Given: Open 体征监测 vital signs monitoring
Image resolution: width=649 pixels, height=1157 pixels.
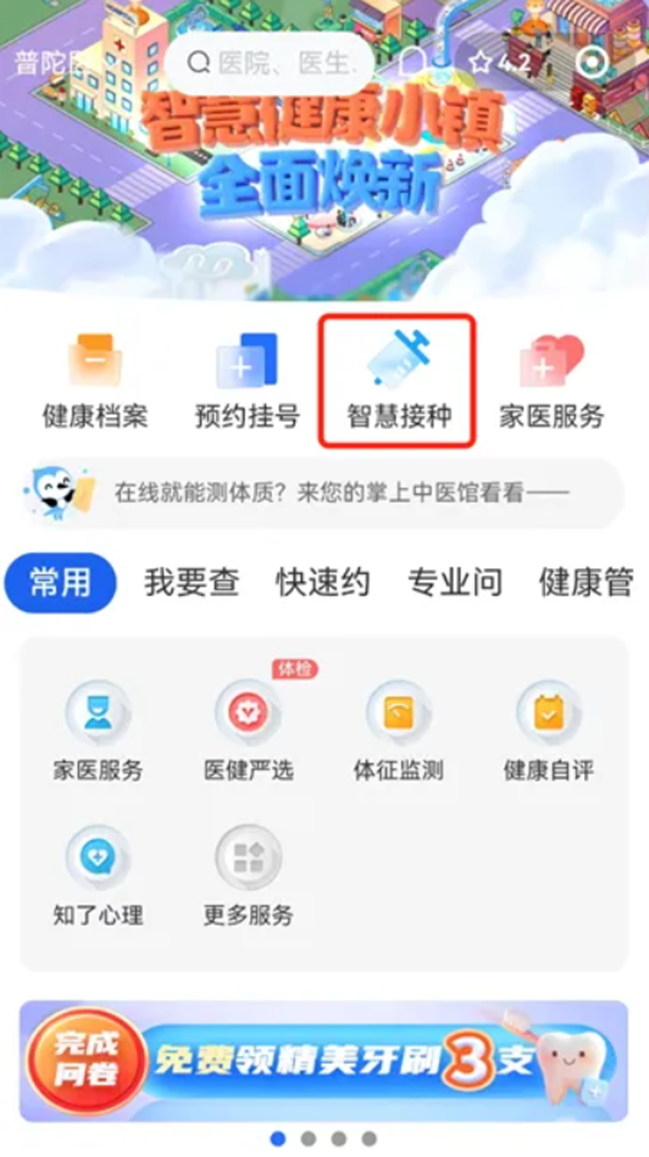Looking at the screenshot, I should [398, 731].
